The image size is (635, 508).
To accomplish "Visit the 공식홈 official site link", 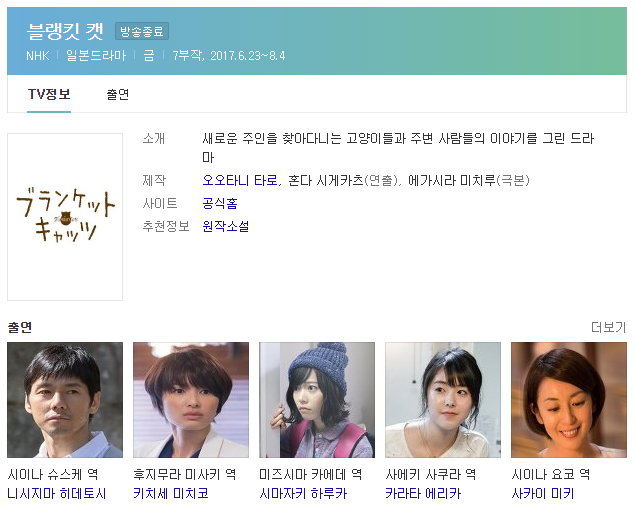I will [x=220, y=203].
